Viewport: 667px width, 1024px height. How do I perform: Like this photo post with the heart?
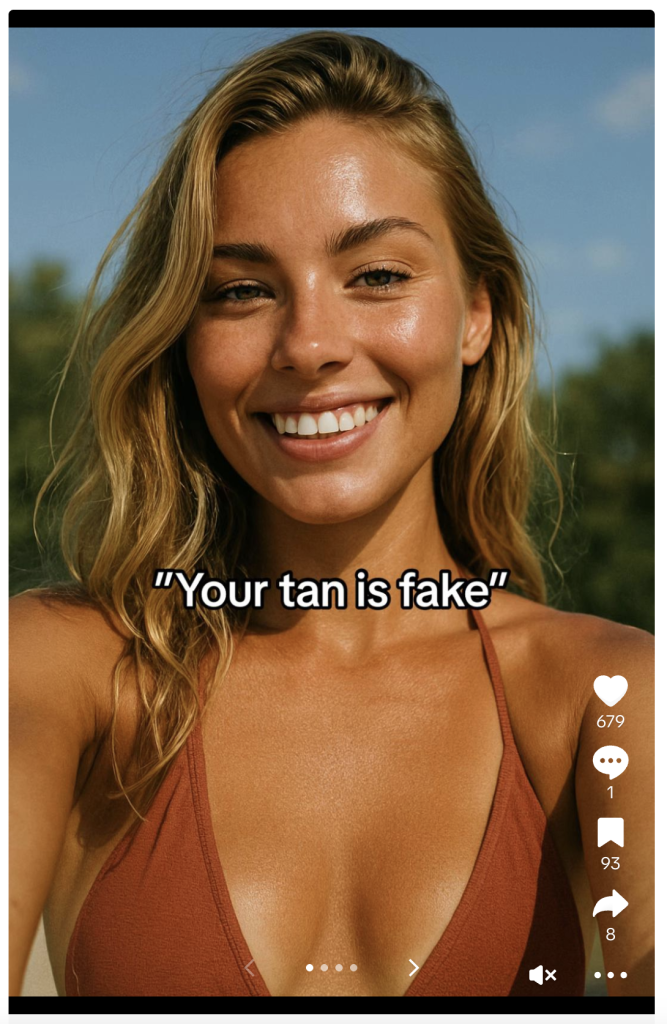tap(610, 690)
